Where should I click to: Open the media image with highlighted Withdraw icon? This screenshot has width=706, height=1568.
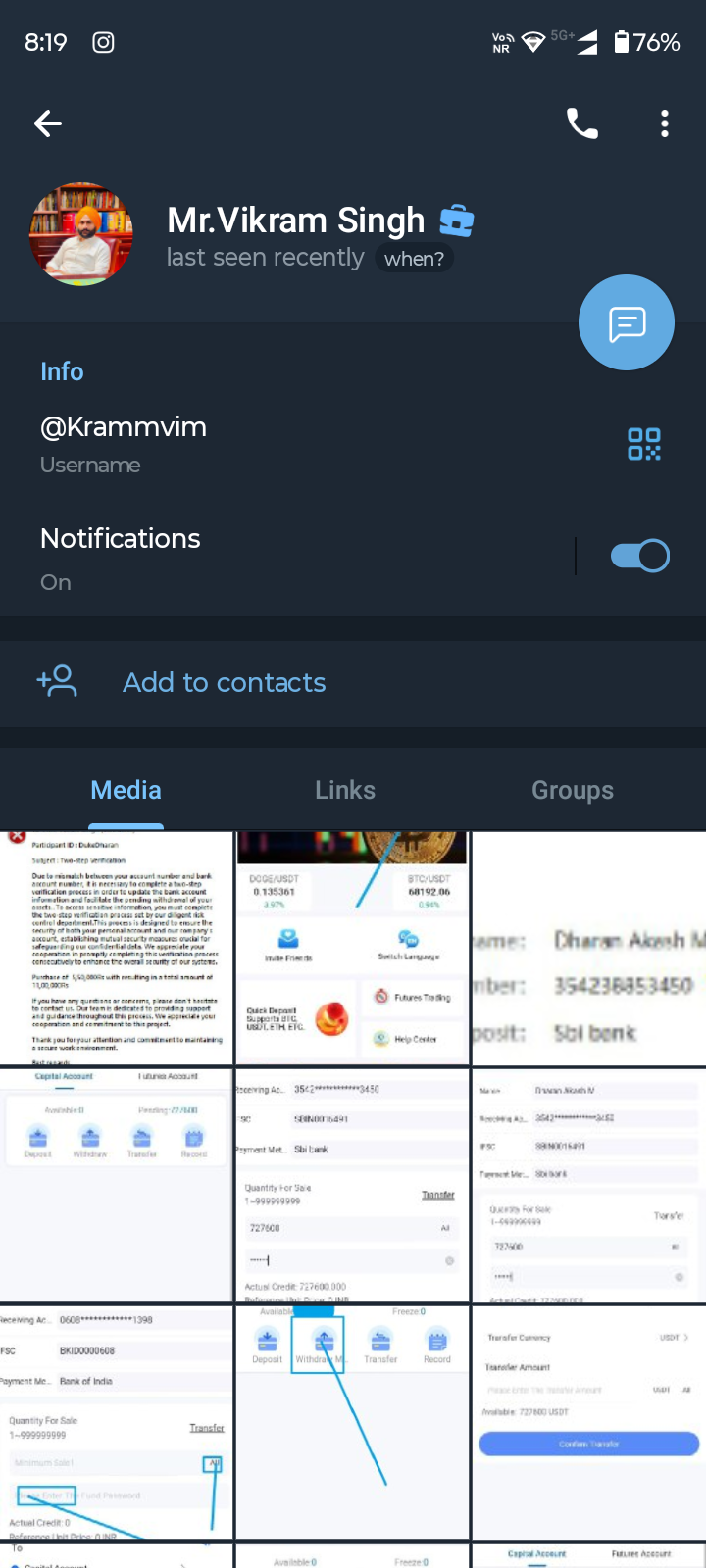point(353,1421)
